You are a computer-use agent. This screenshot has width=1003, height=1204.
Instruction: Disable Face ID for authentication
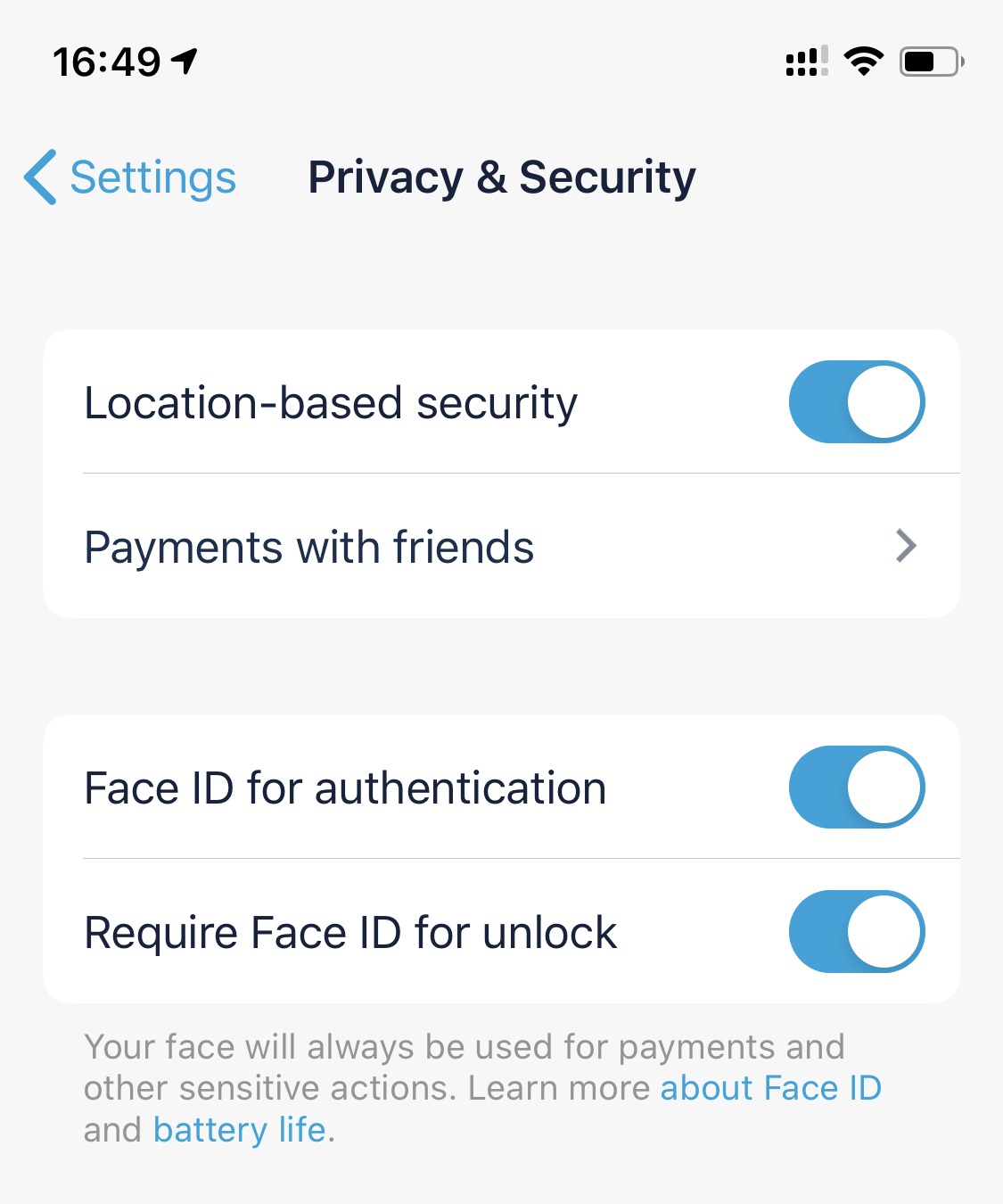pyautogui.click(x=856, y=788)
